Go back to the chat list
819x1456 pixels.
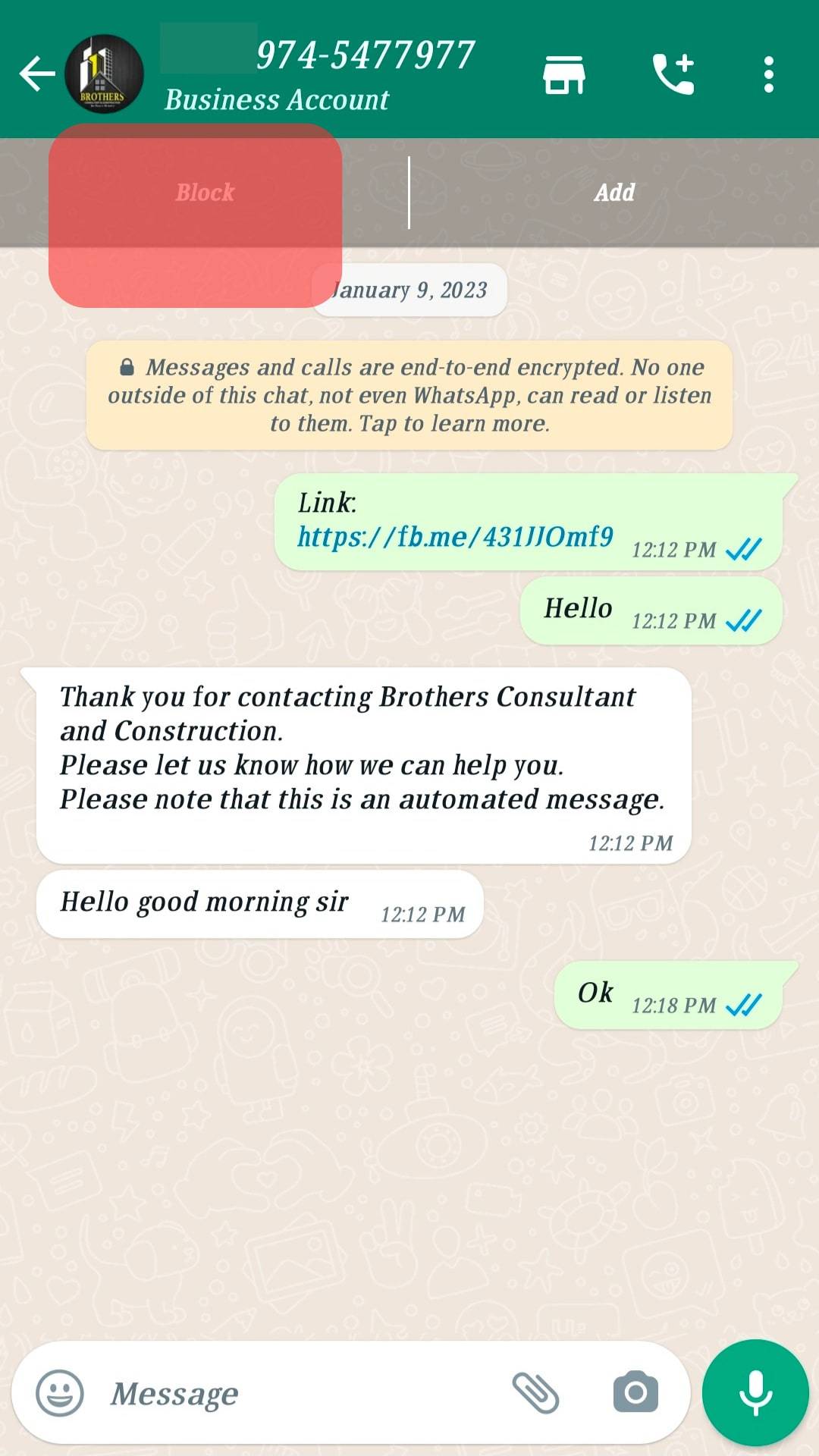[36, 74]
